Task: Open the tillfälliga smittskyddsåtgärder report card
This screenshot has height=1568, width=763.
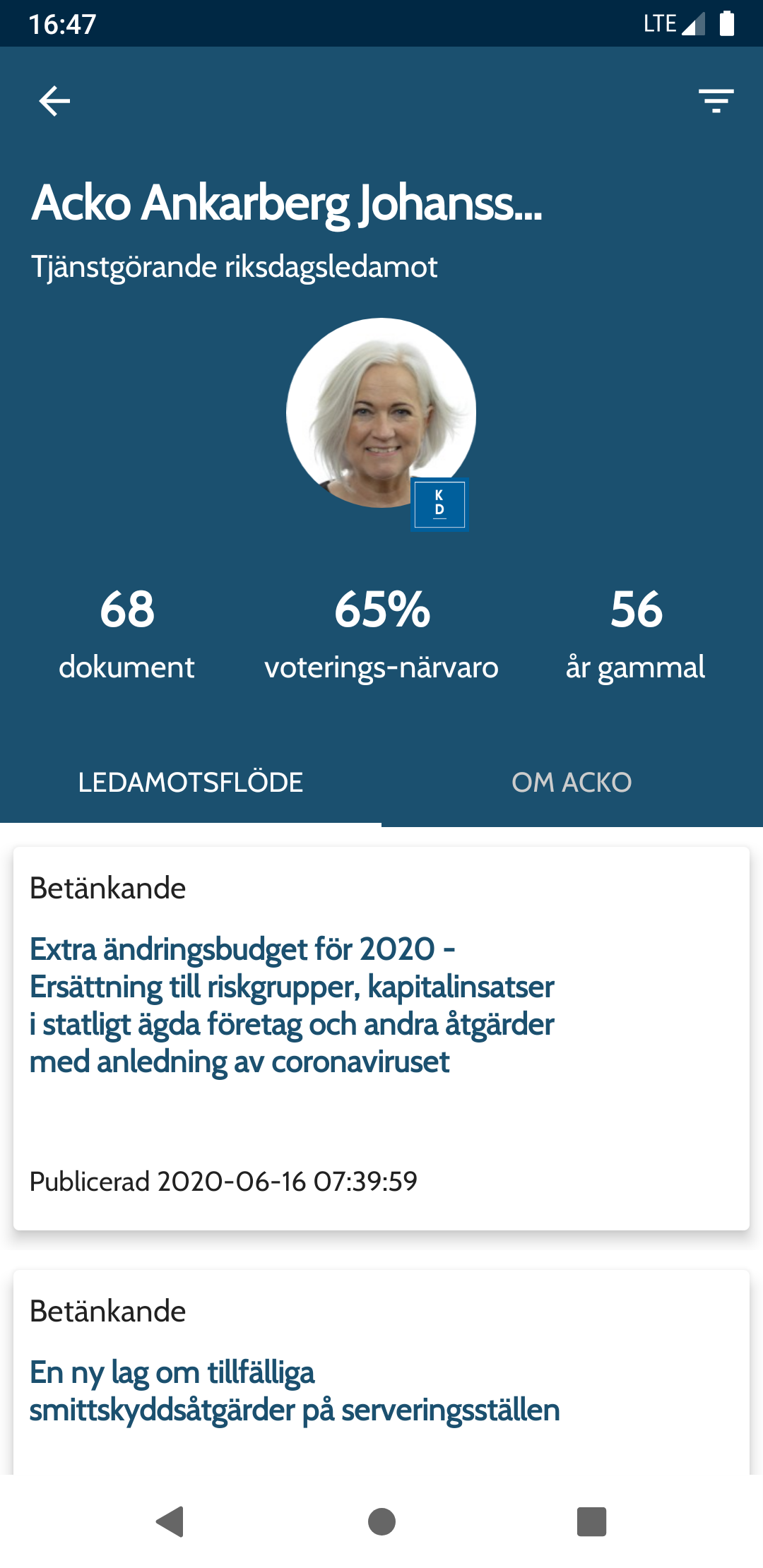Action: [x=294, y=1391]
